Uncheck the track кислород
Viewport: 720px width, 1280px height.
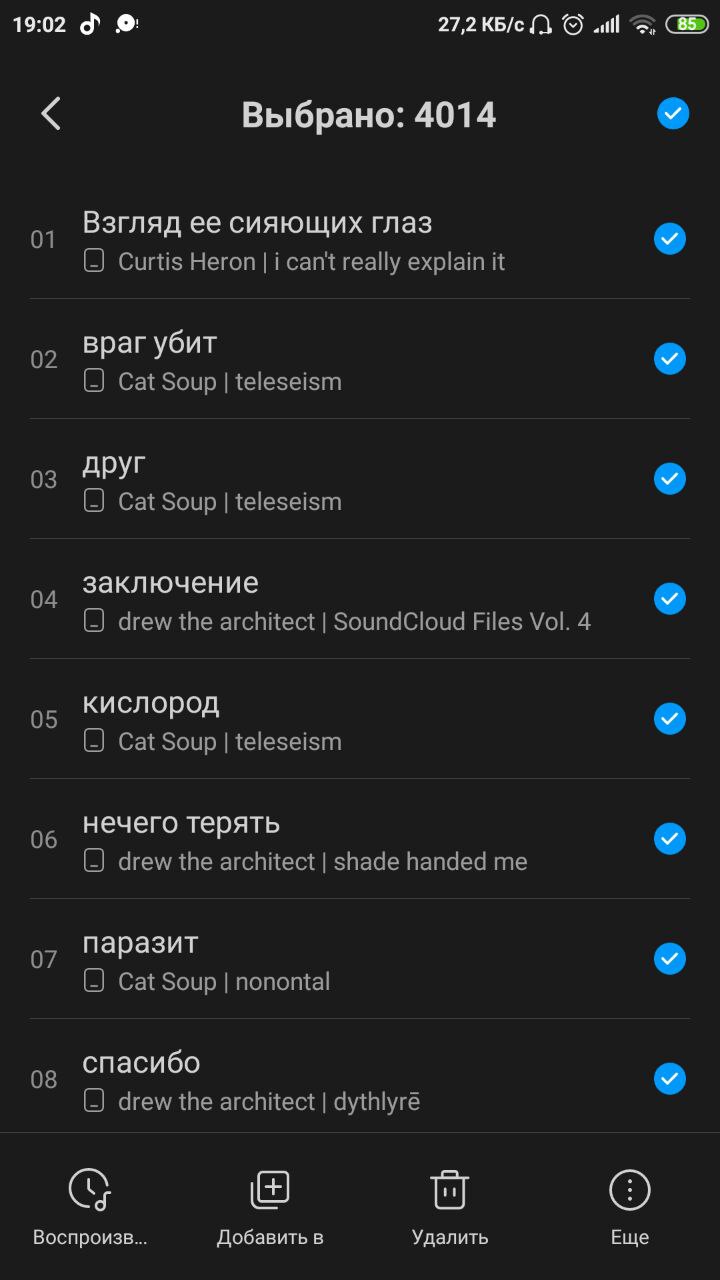[x=670, y=719]
